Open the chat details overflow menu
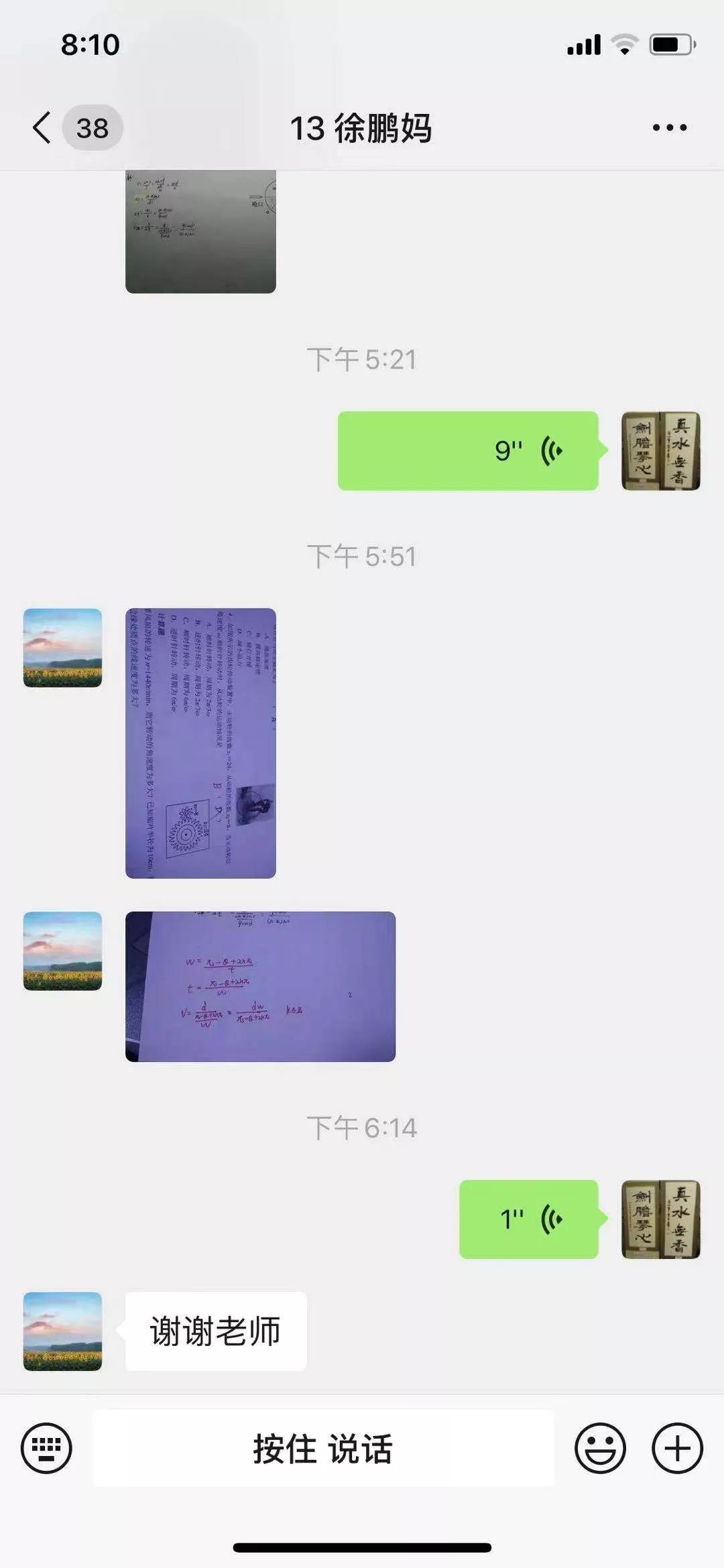 point(669,127)
